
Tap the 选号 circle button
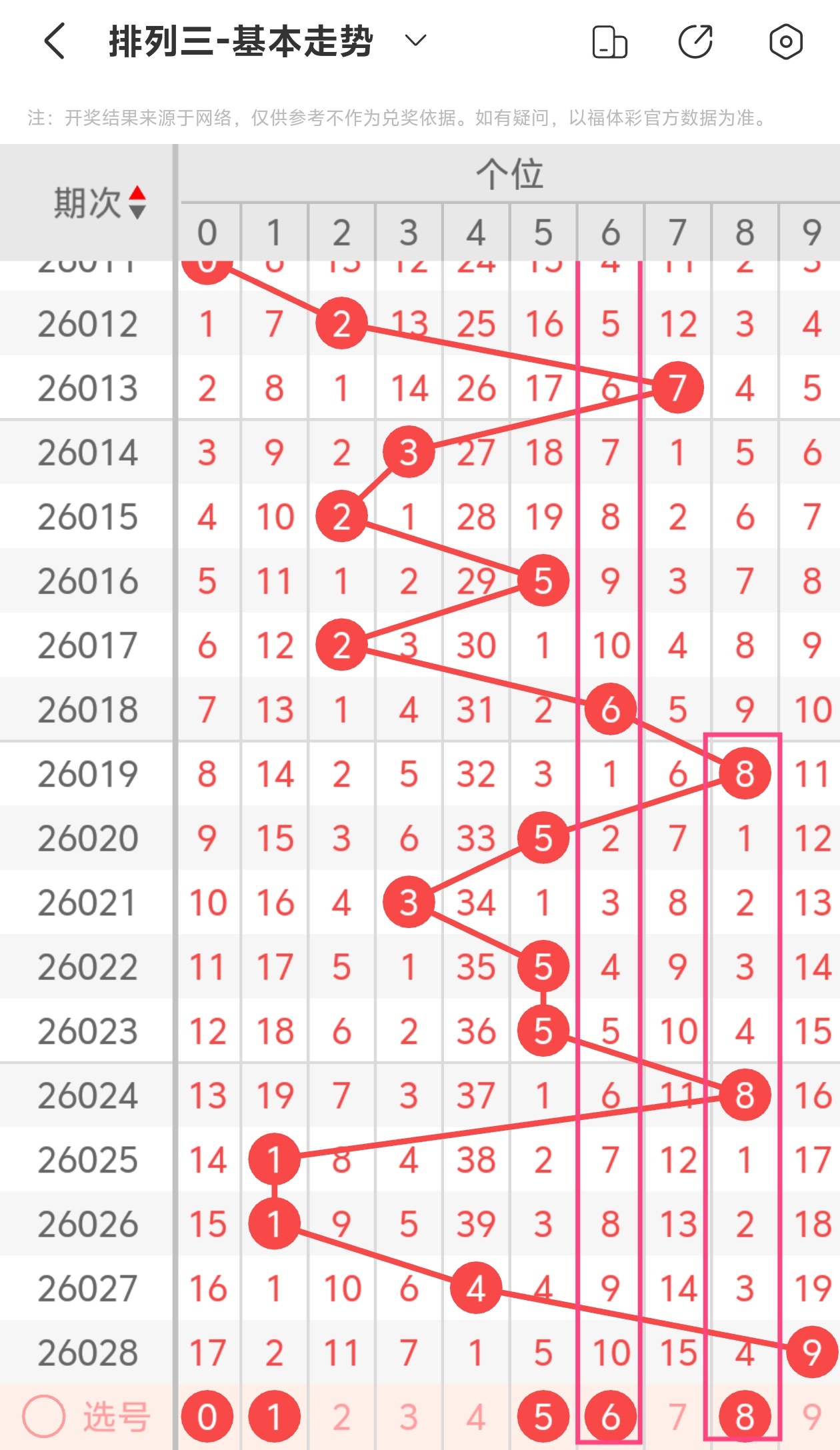(44, 1417)
